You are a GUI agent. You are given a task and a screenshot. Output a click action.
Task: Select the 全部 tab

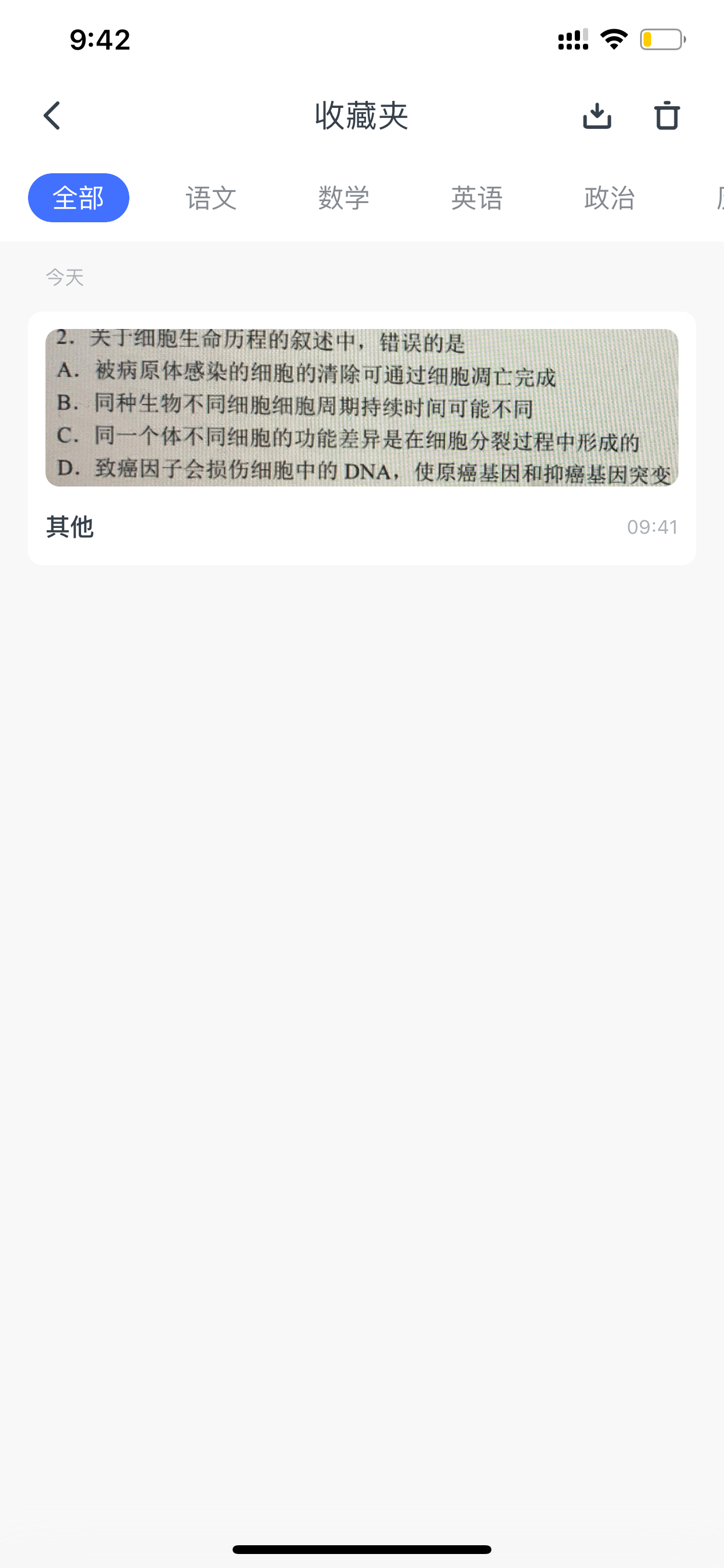pyautogui.click(x=79, y=198)
